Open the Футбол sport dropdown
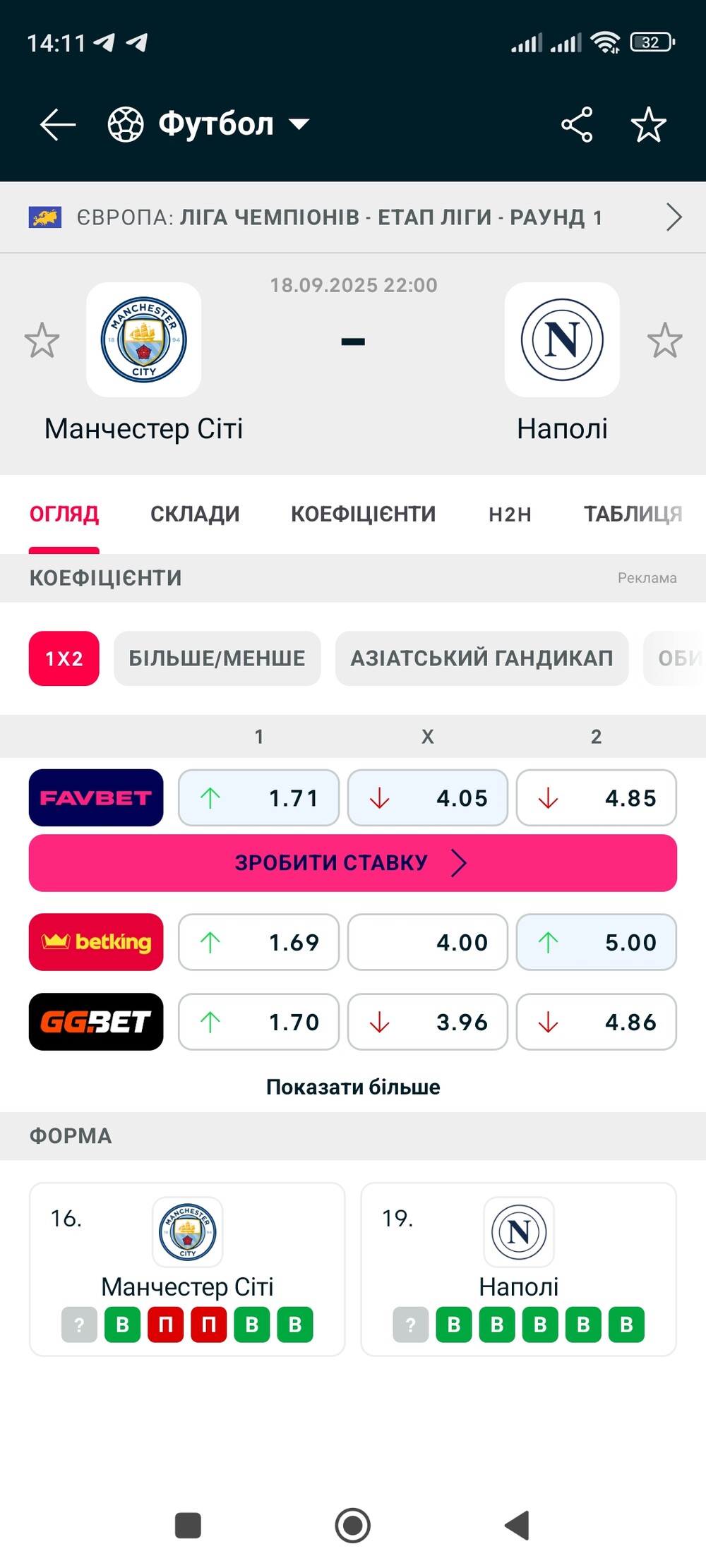 tap(209, 124)
